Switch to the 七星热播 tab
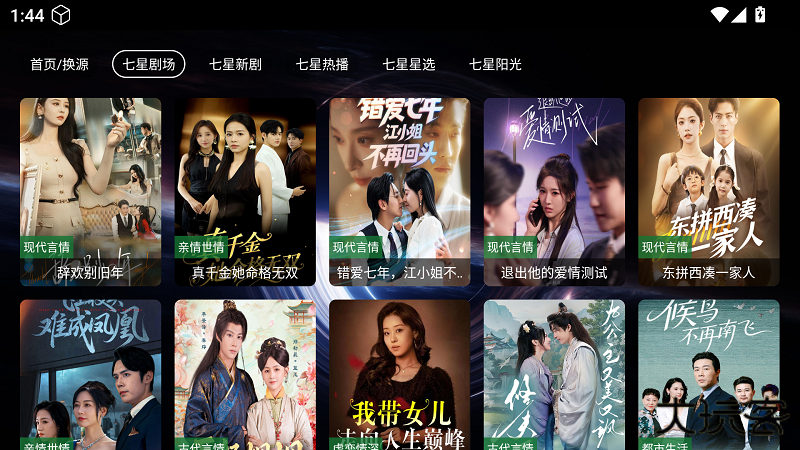The height and width of the screenshot is (450, 800). tap(322, 64)
